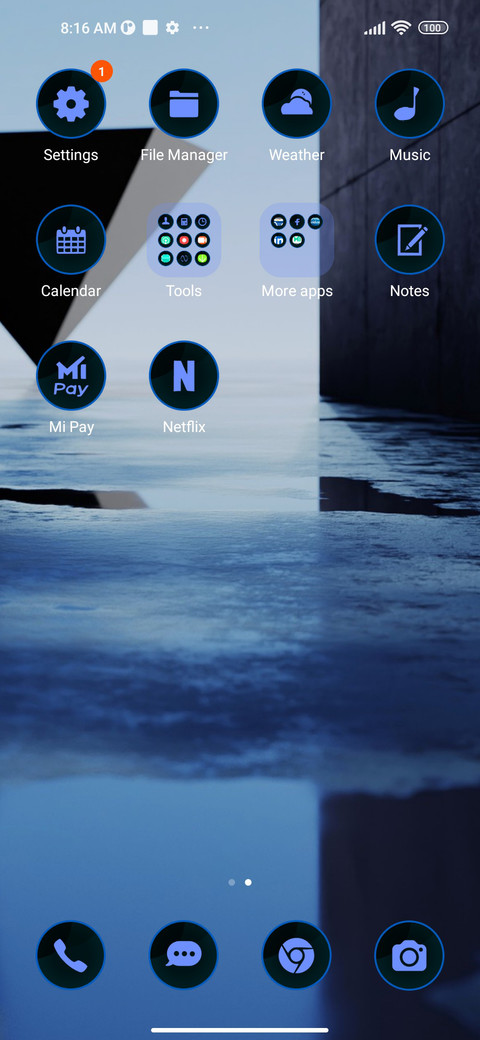Open the Messages app in the dock
480x1040 pixels.
pos(184,955)
